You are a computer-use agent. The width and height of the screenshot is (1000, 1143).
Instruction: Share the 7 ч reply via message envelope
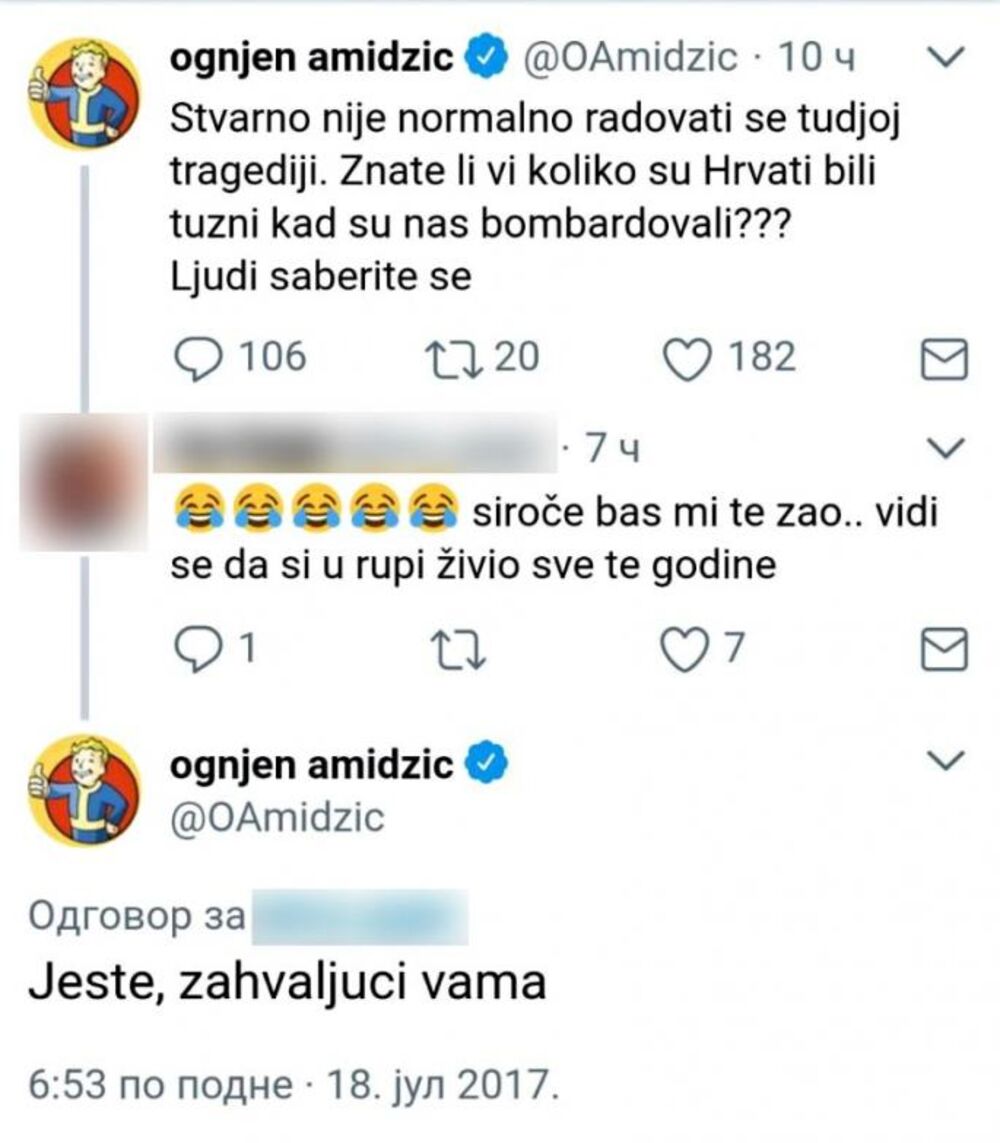(943, 651)
